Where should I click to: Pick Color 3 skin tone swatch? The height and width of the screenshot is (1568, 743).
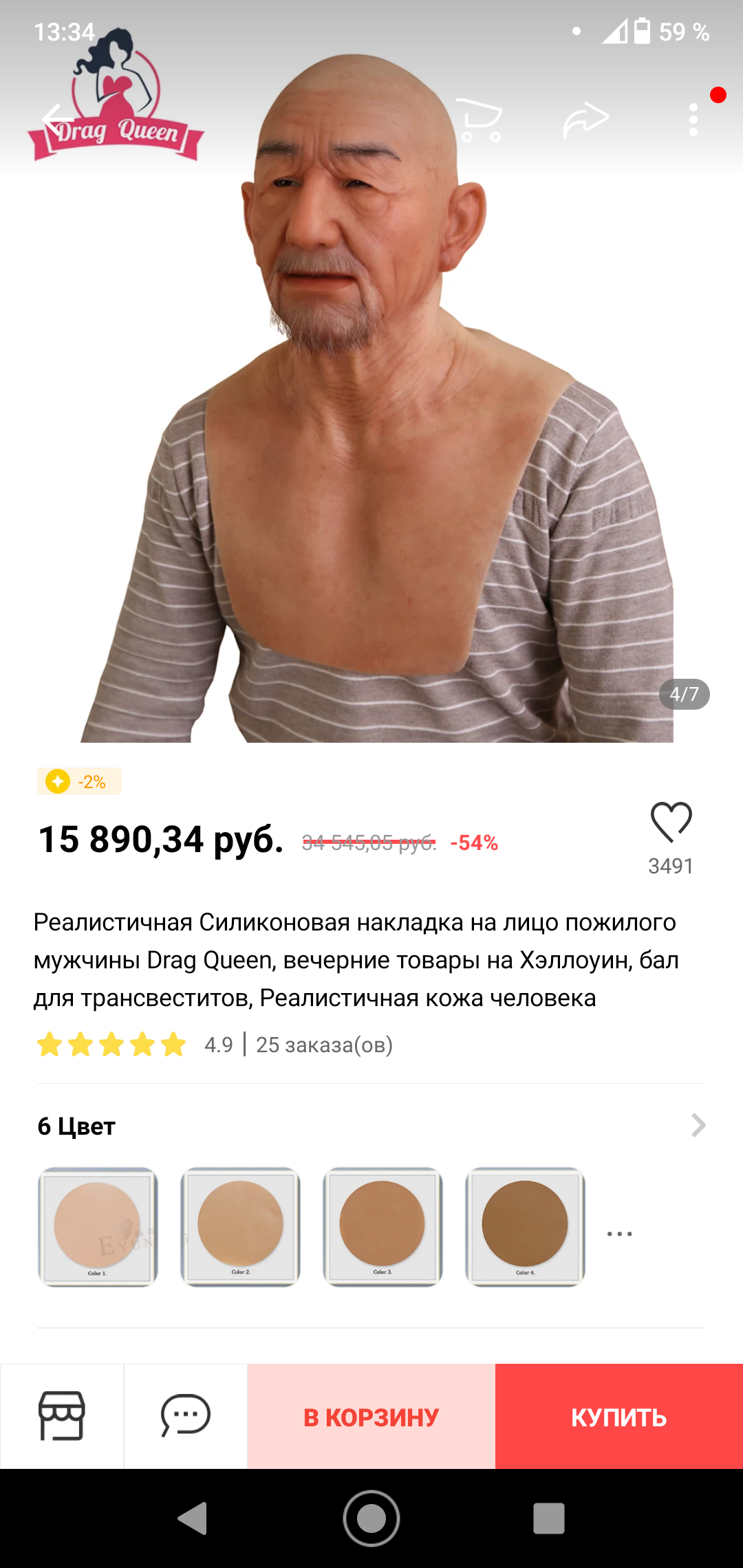coord(383,1226)
